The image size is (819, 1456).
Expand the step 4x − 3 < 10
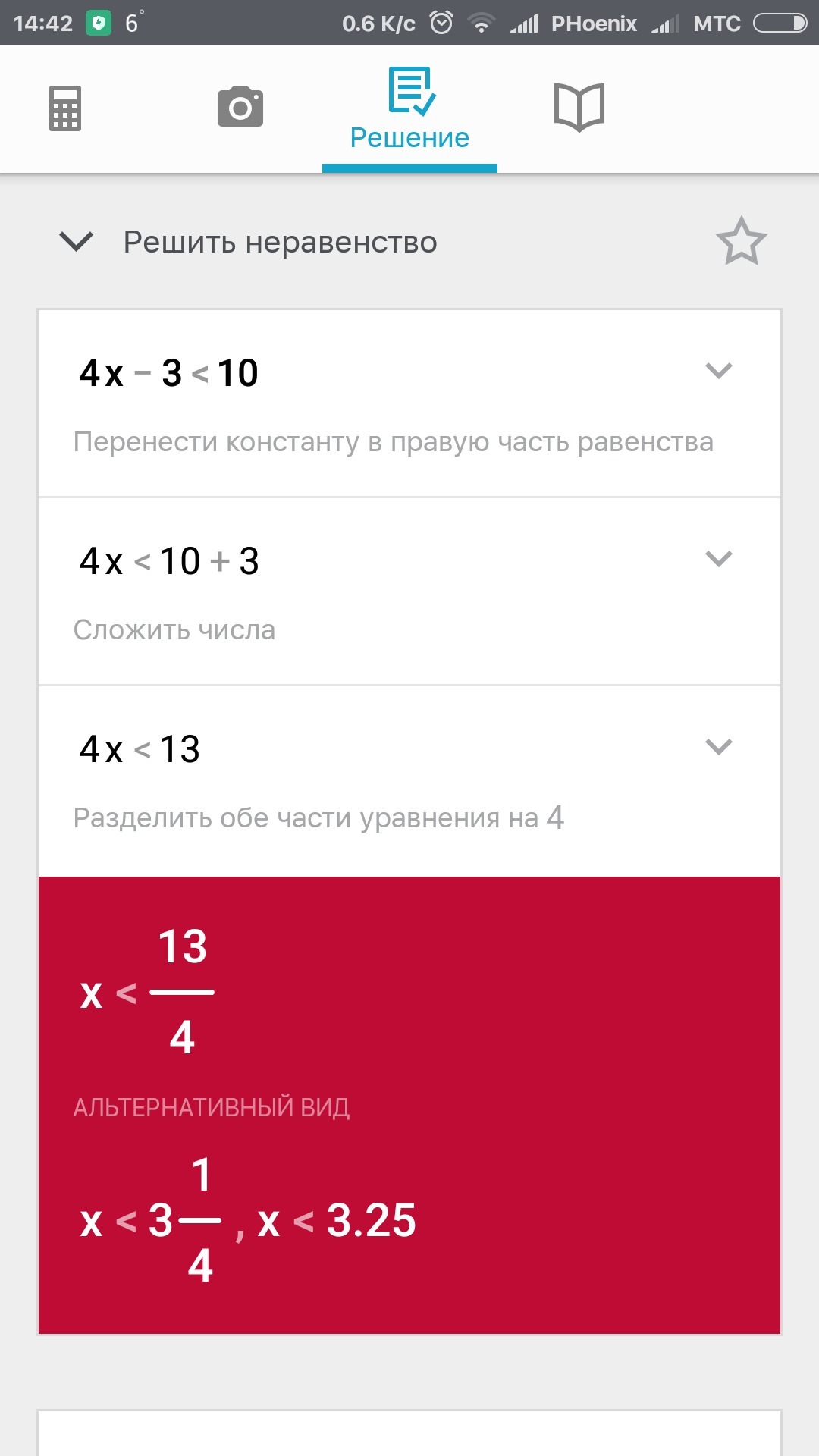(718, 371)
